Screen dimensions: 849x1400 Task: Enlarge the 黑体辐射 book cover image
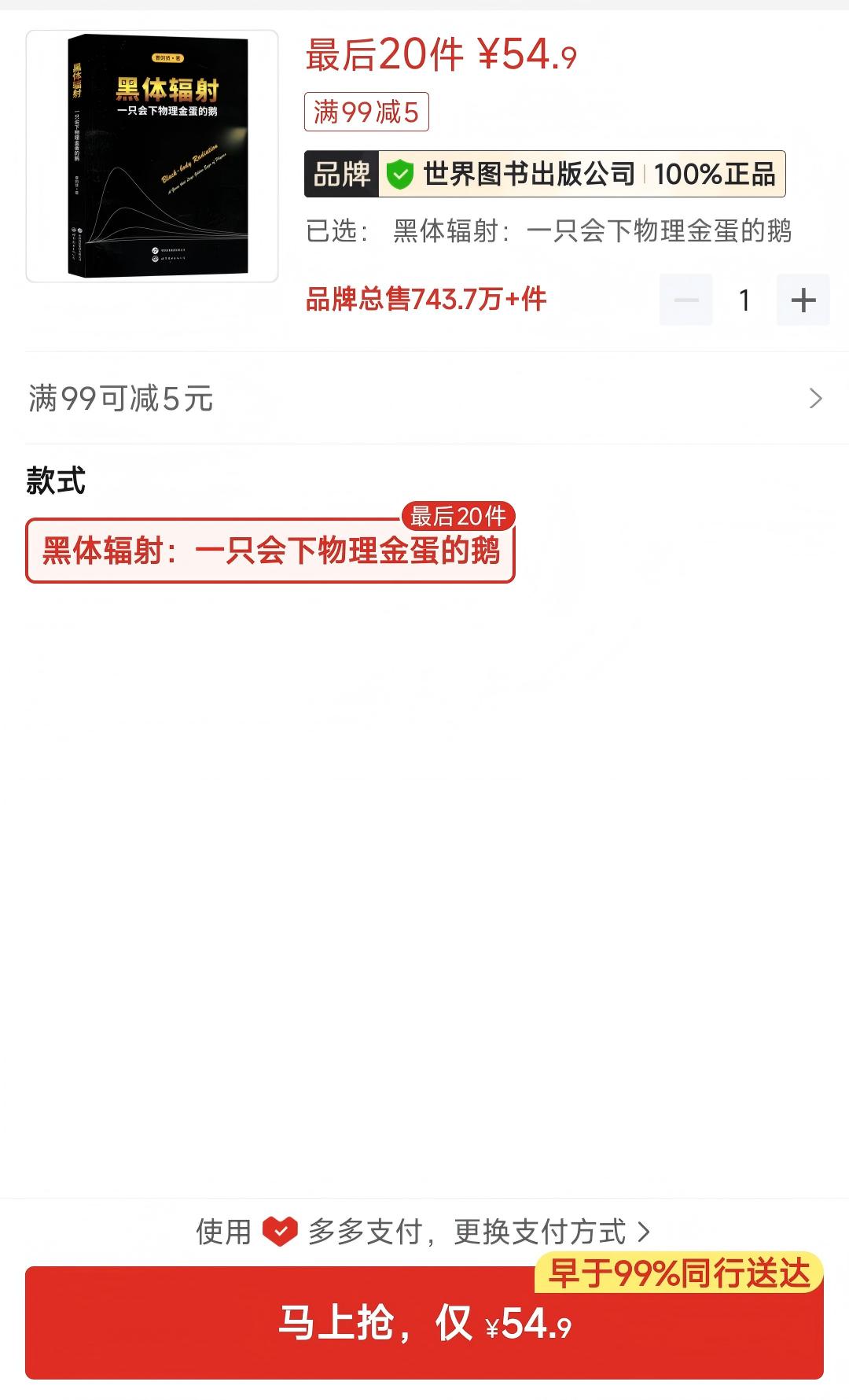152,156
